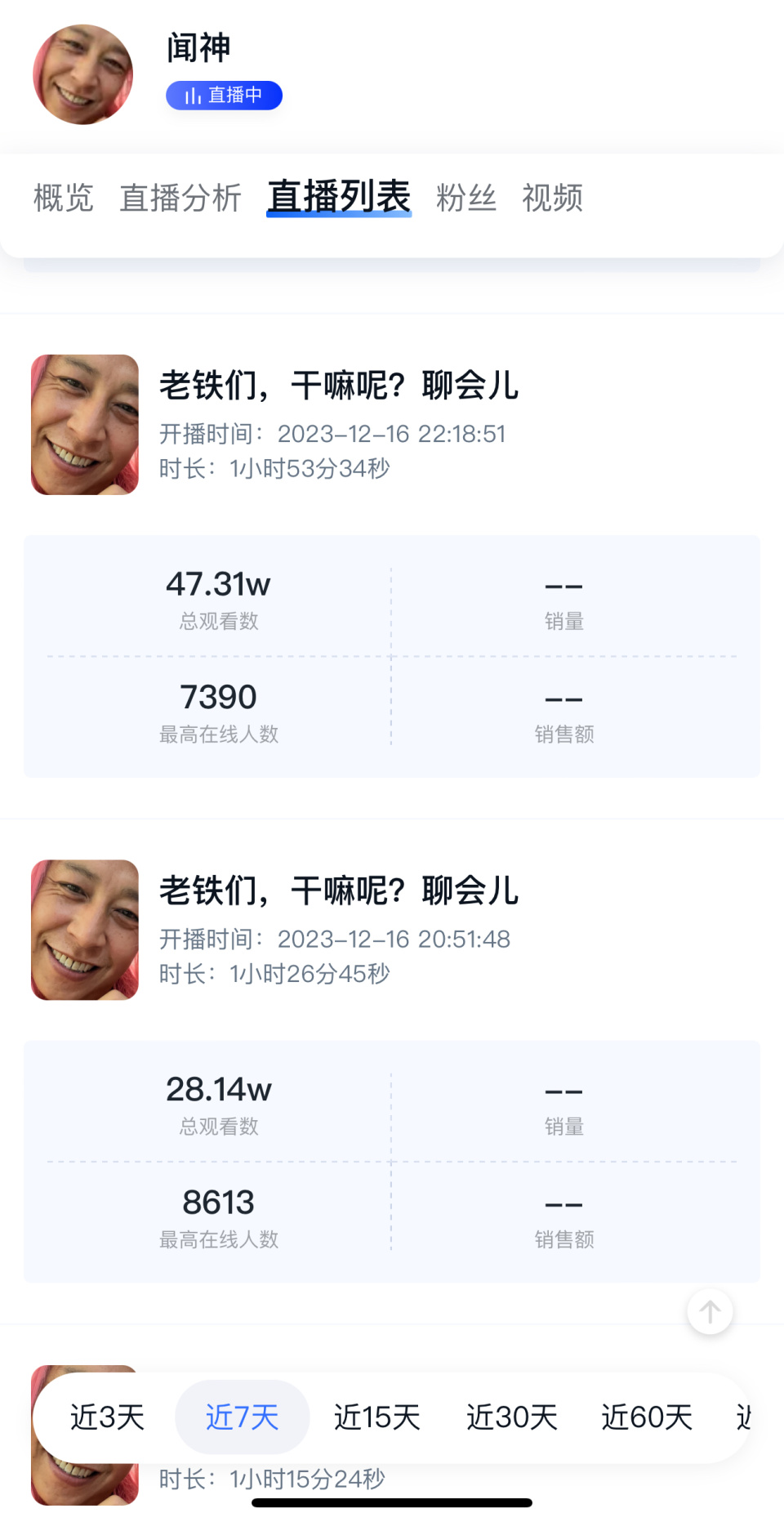Tap the bars icon inside the live badge

(193, 96)
